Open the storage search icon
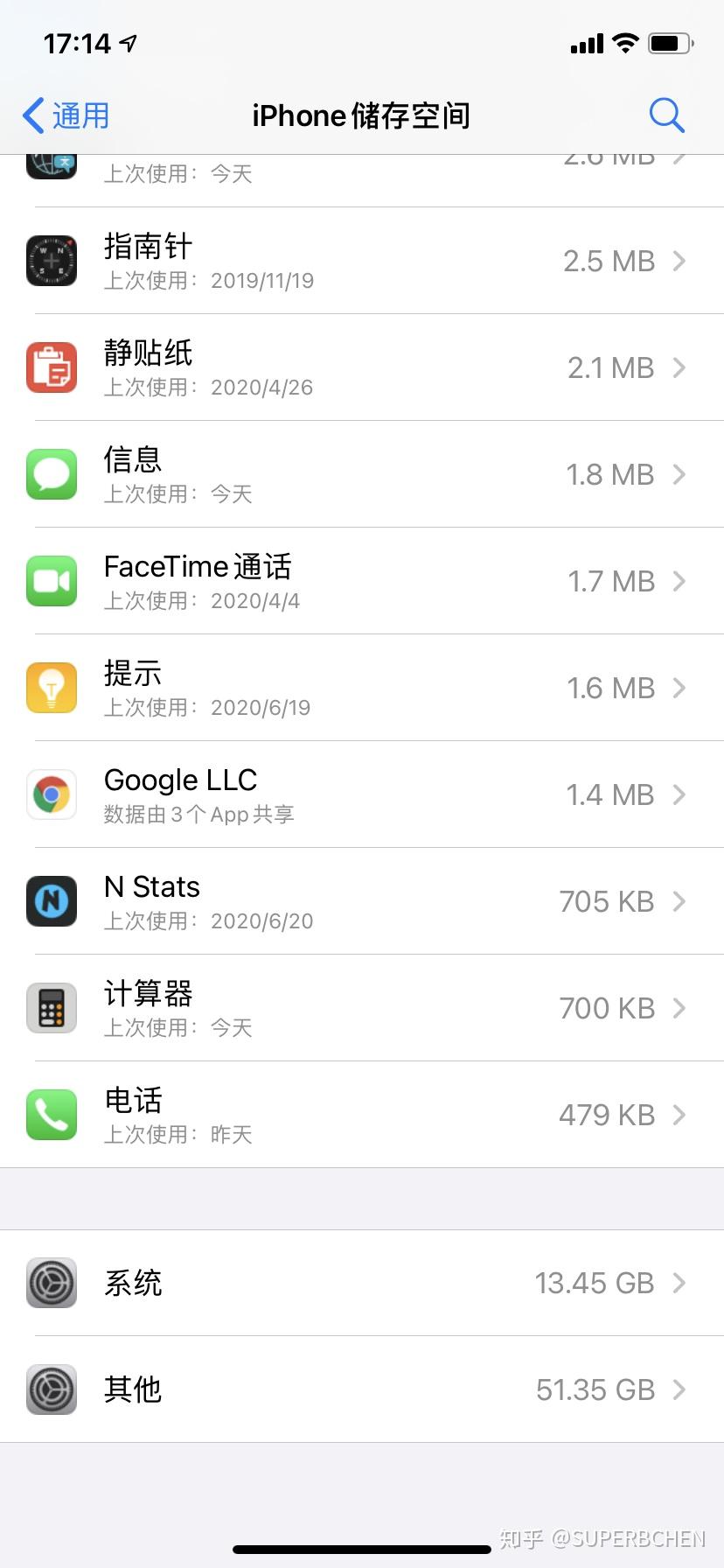724x1568 pixels. click(666, 115)
